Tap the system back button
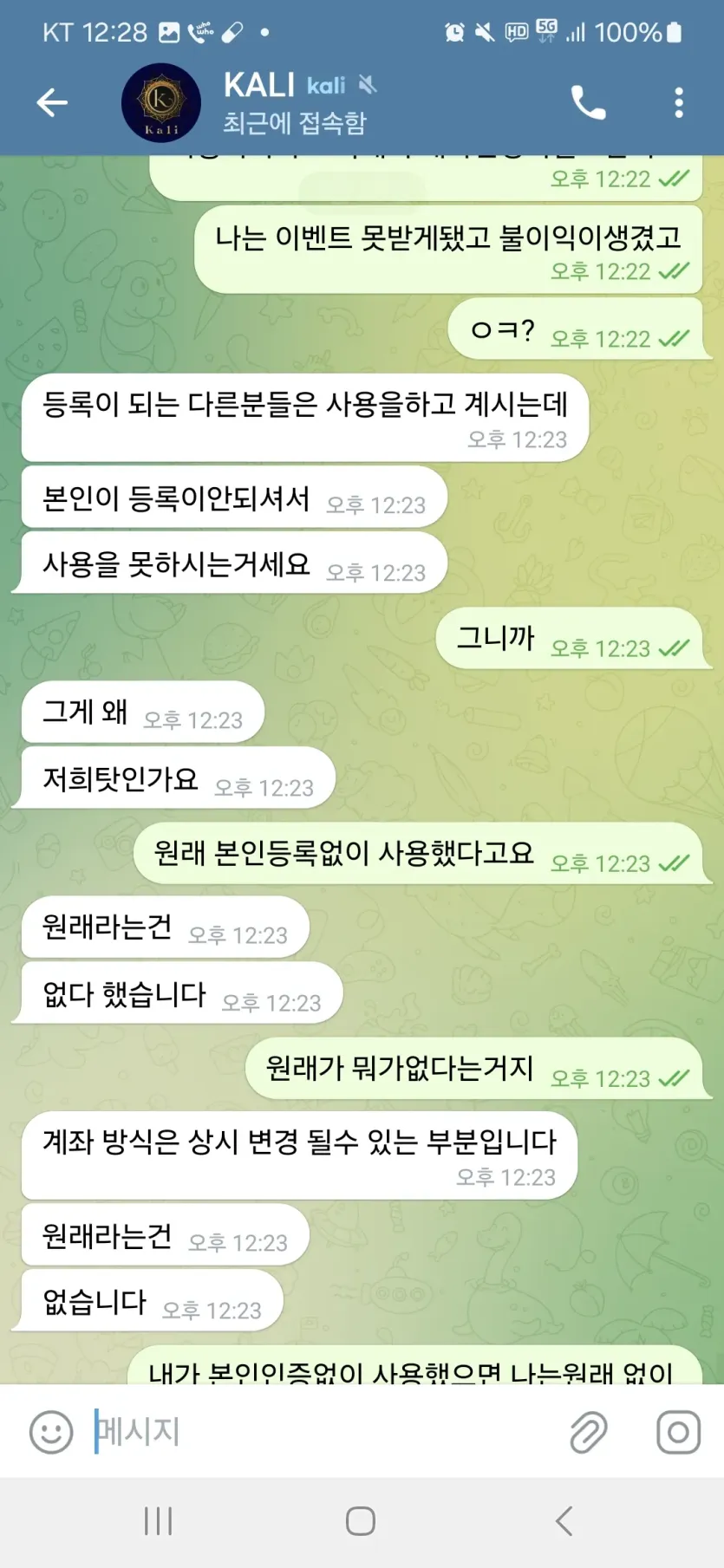Screen dimensions: 724x1568 pos(564,1520)
